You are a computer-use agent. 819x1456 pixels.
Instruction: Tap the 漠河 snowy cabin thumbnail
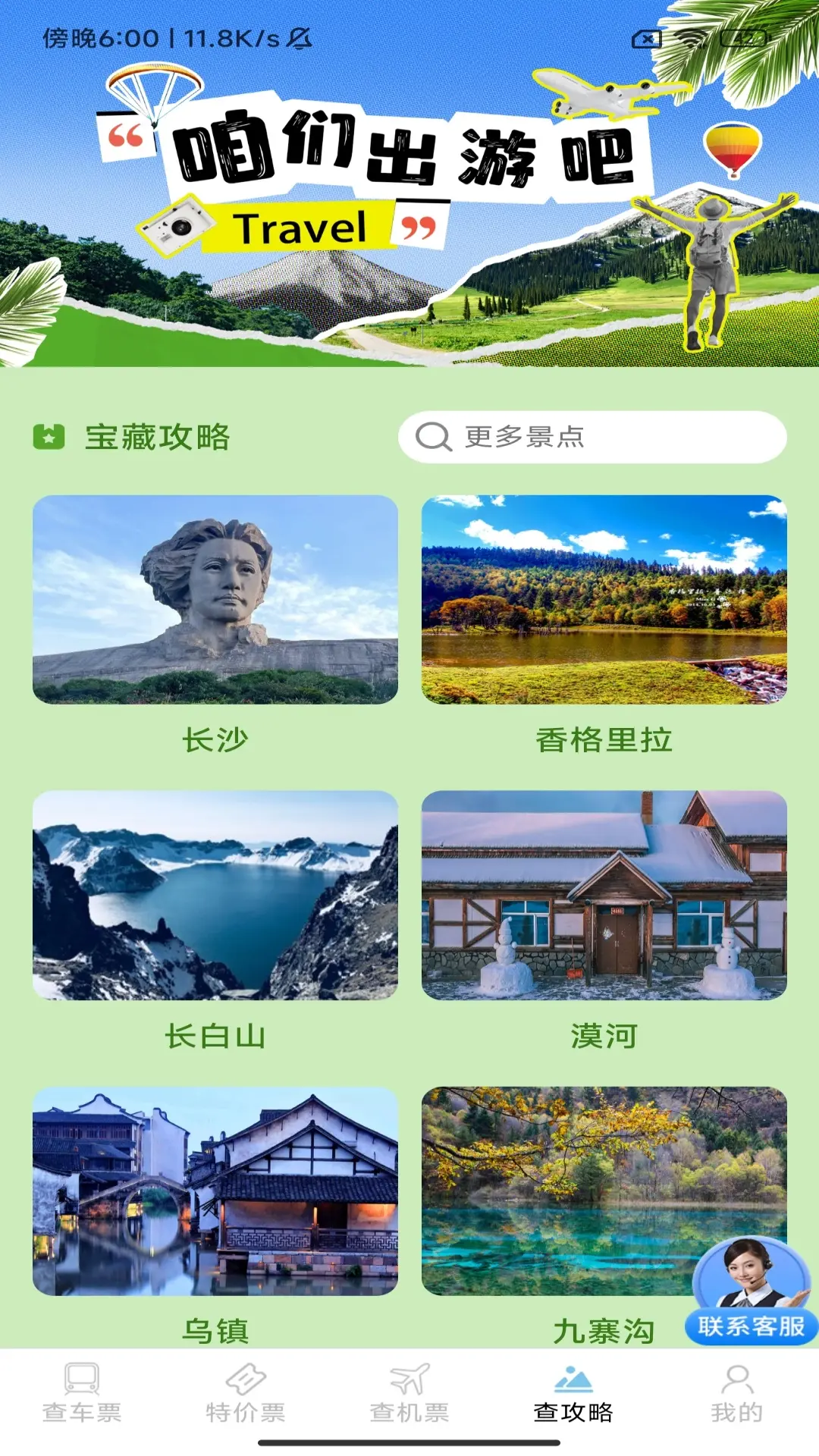coord(603,899)
